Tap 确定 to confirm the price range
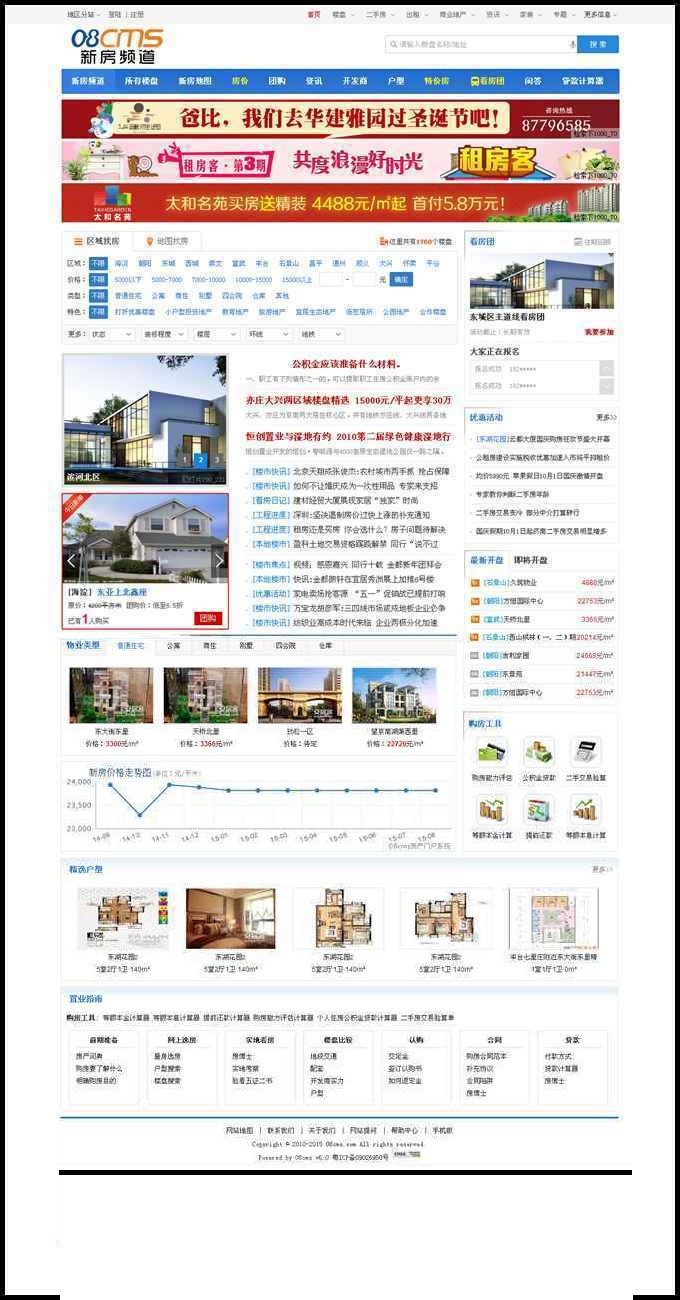 point(400,279)
